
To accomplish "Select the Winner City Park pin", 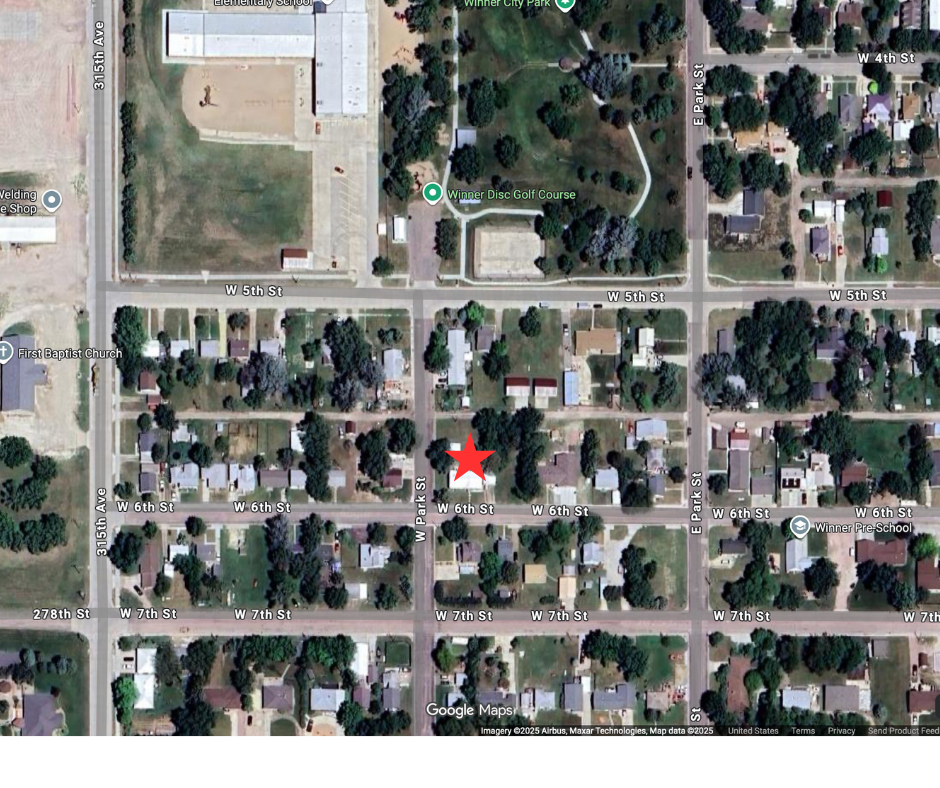I will point(565,4).
